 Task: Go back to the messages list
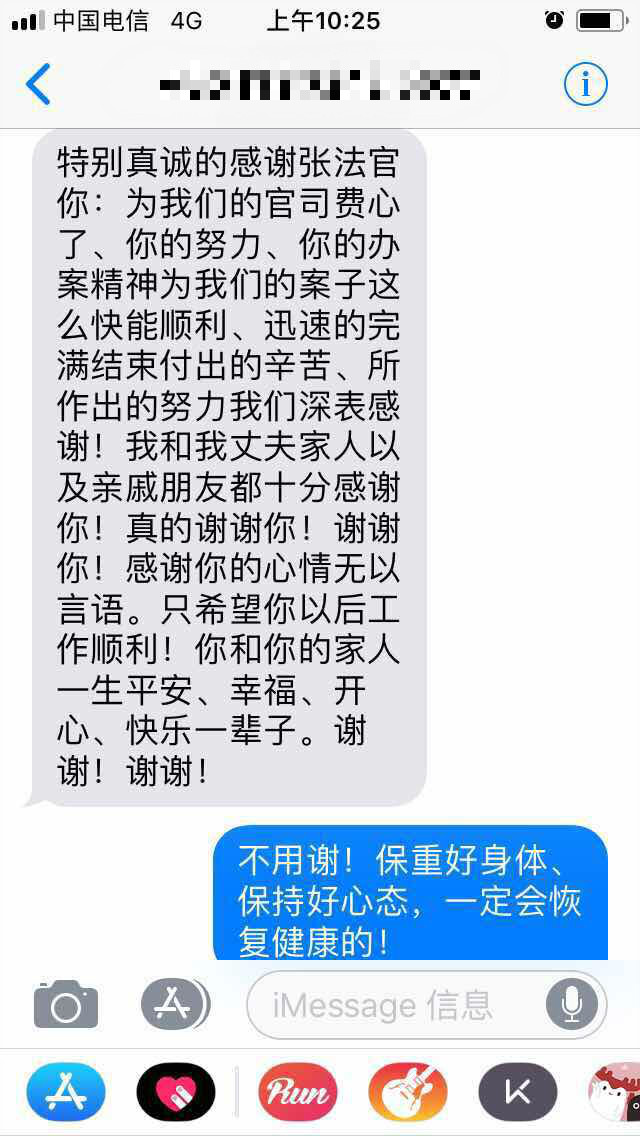(x=38, y=85)
